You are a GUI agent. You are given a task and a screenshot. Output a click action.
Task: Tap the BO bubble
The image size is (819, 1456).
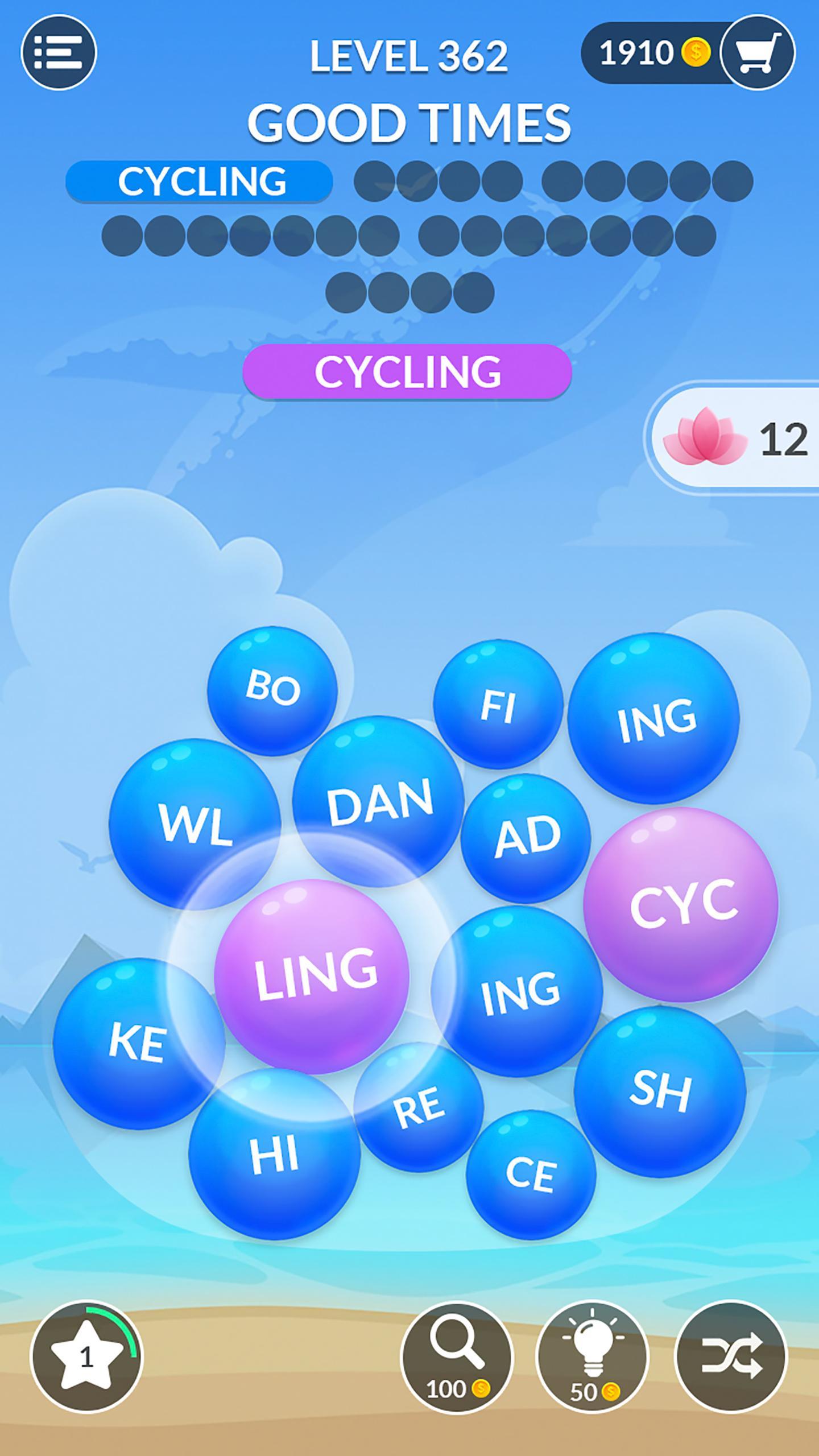[x=272, y=690]
